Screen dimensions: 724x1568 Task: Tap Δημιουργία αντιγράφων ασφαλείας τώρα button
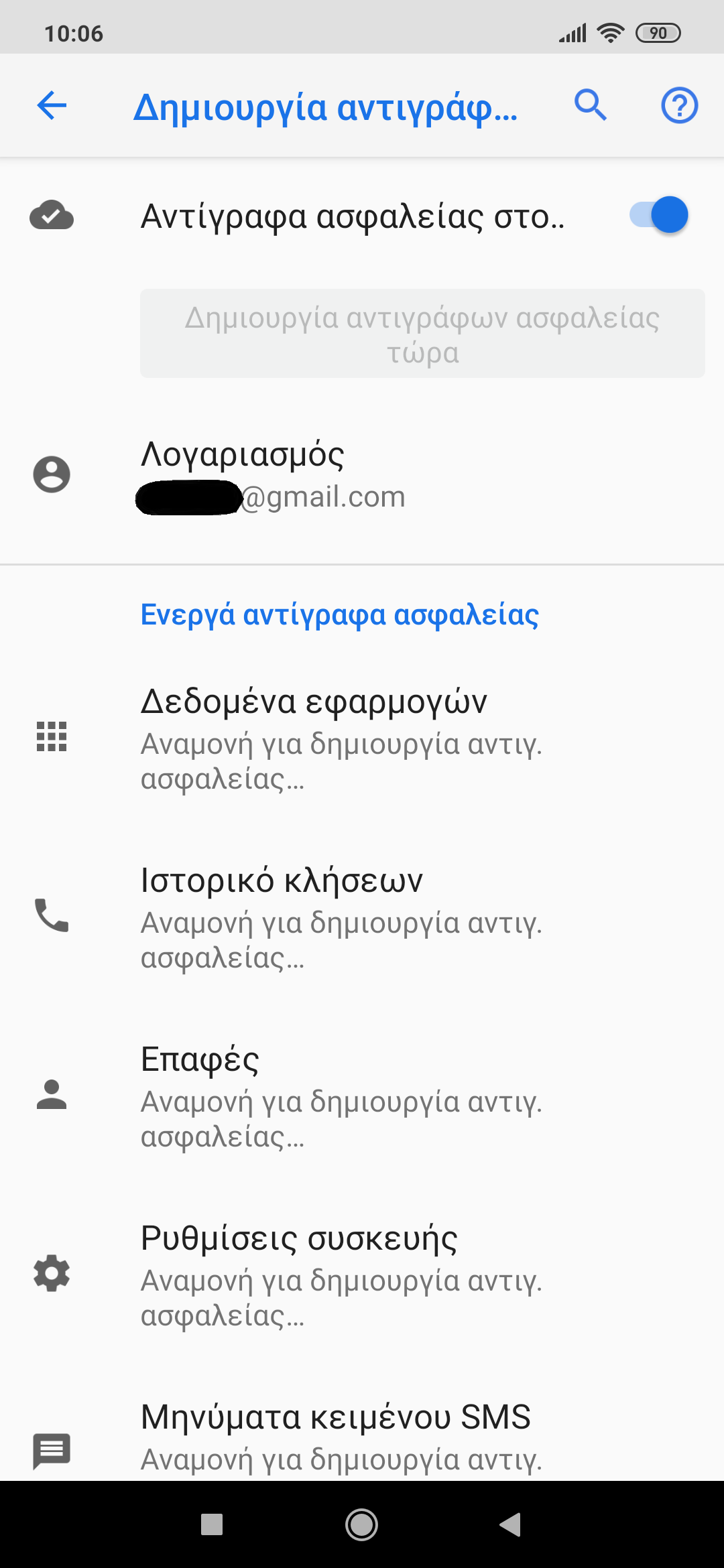tap(422, 334)
